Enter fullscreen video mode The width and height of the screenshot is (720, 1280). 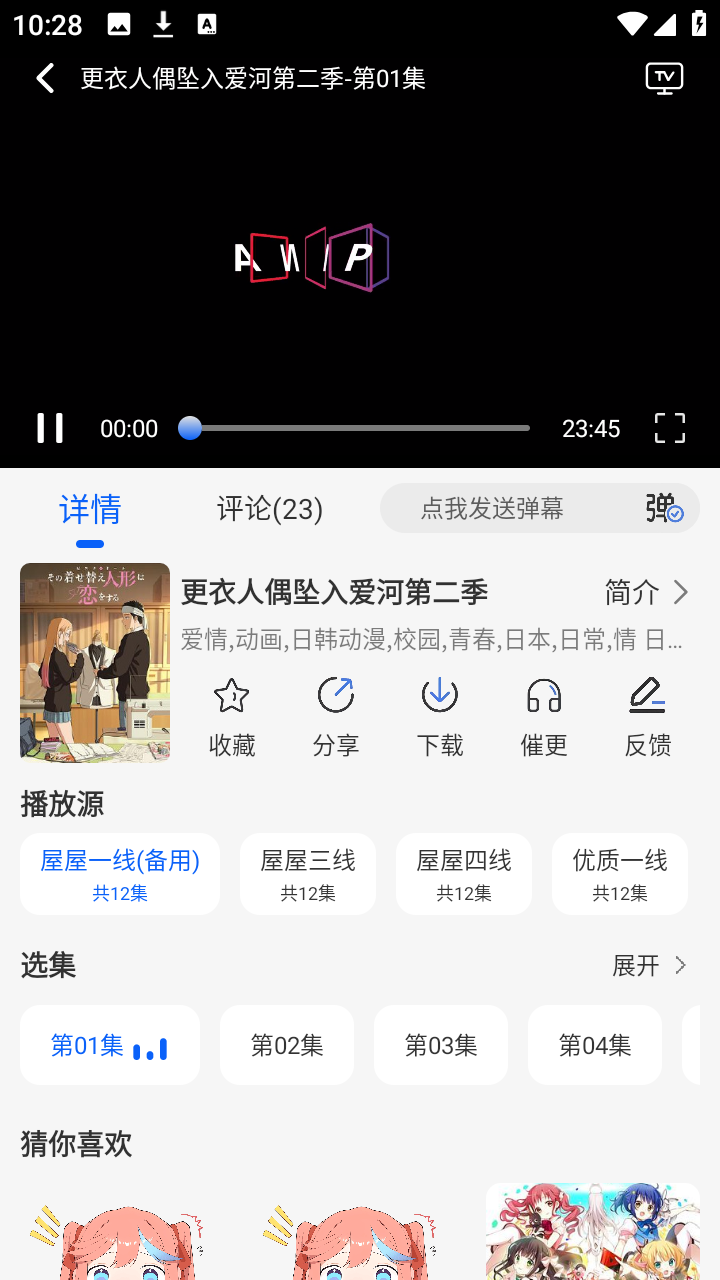(x=669, y=428)
